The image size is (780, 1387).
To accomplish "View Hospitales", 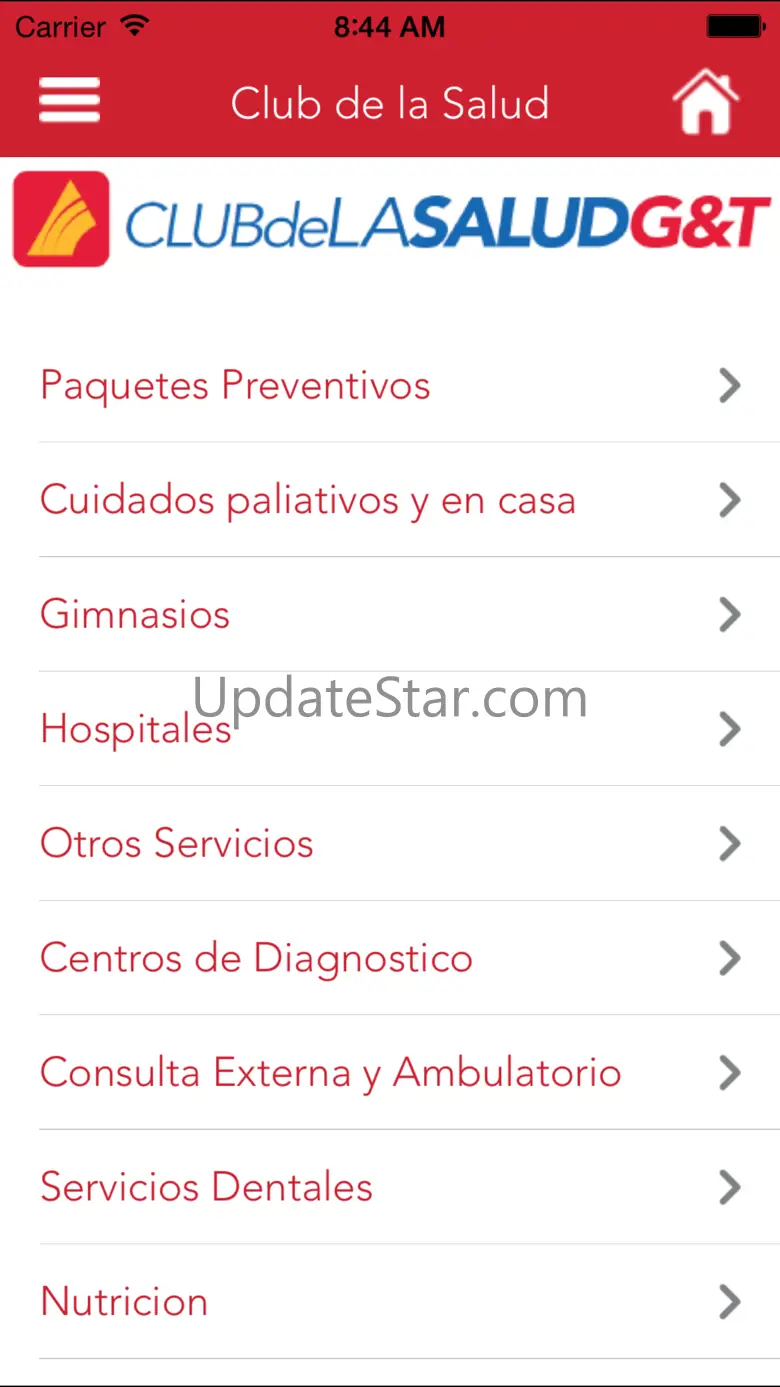I will click(x=390, y=729).
